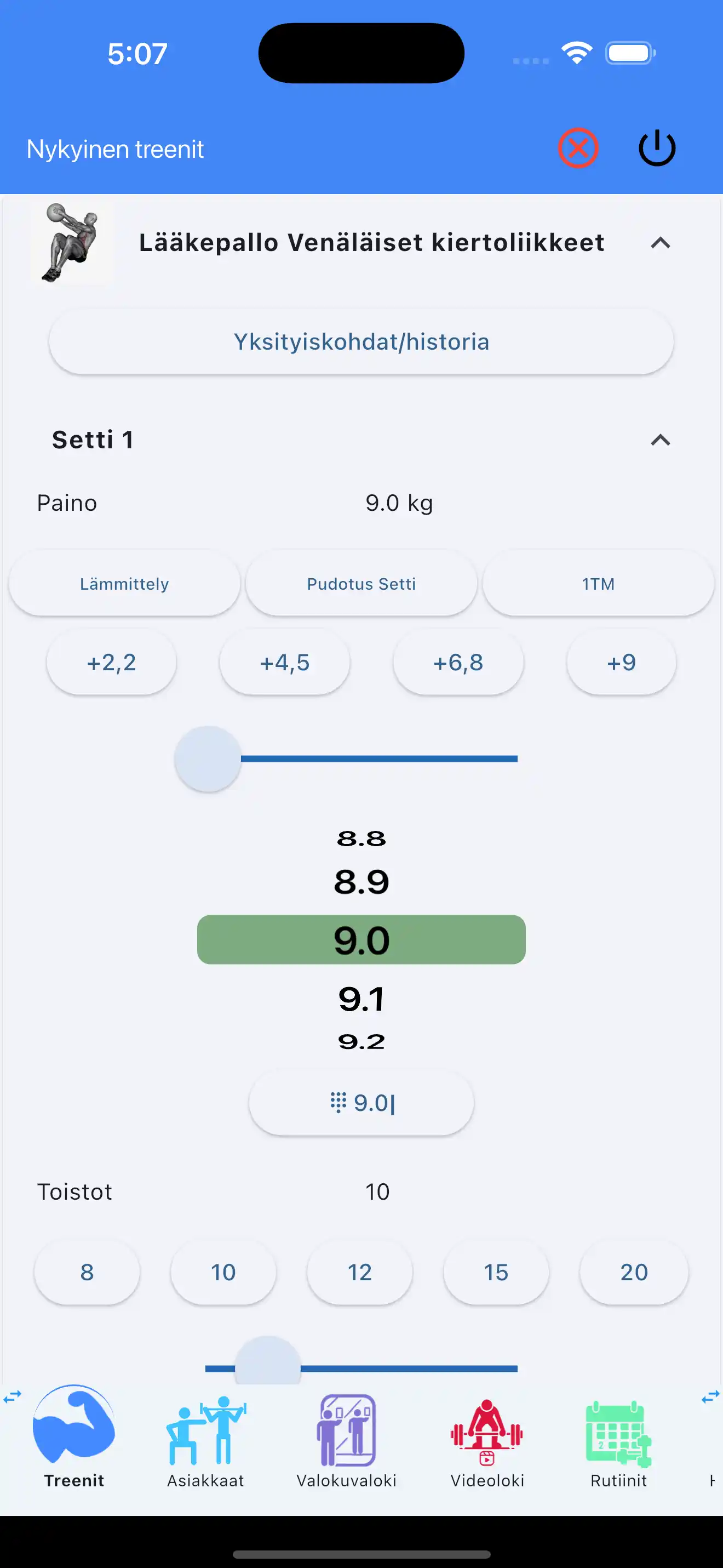
Task: Open Yksityiskohdat/historia
Action: 361,342
